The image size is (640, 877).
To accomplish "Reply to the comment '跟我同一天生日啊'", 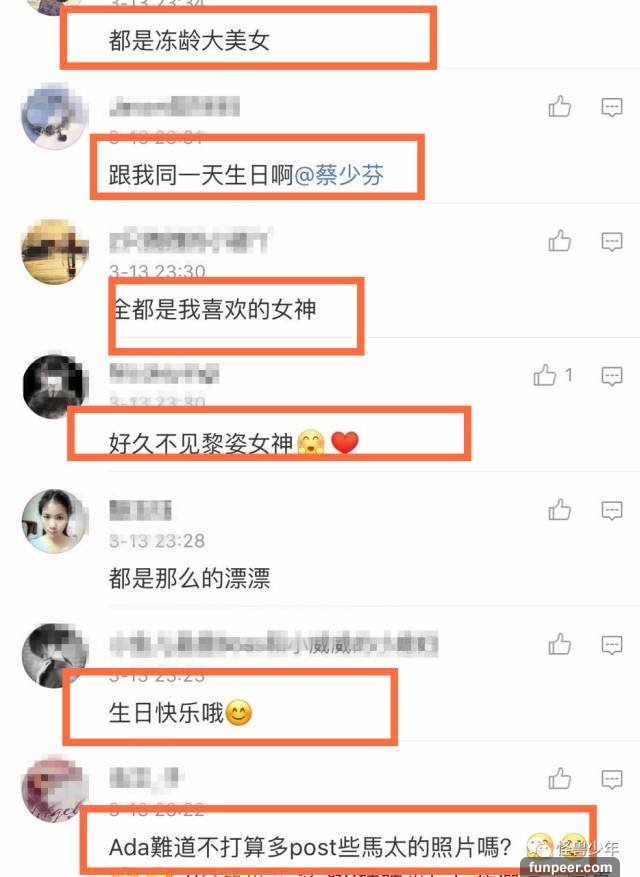I will coord(612,106).
